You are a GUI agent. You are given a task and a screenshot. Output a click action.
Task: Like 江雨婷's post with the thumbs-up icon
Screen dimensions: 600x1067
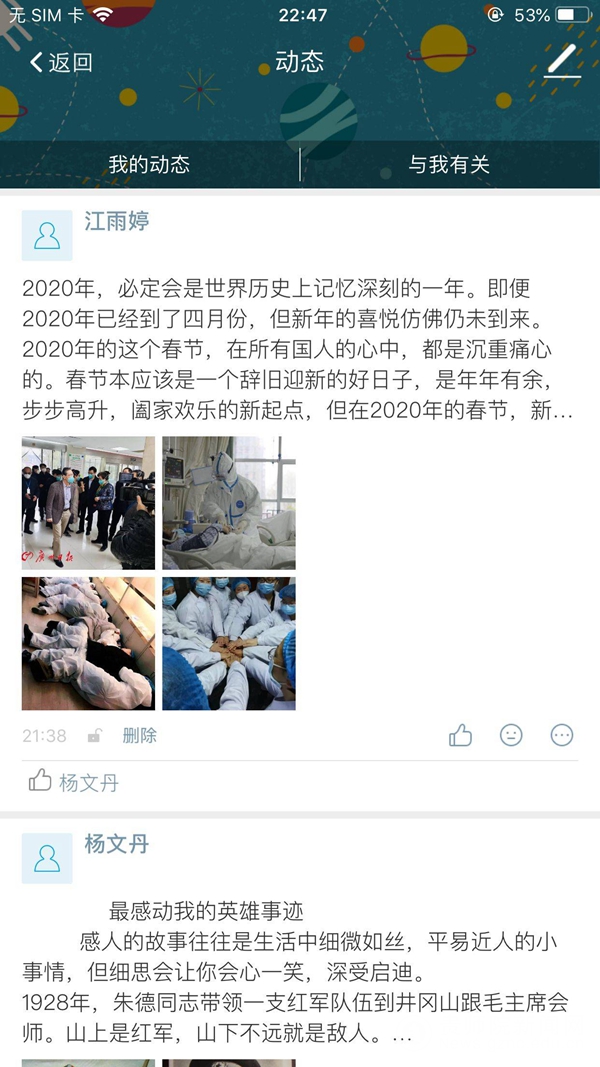(460, 736)
